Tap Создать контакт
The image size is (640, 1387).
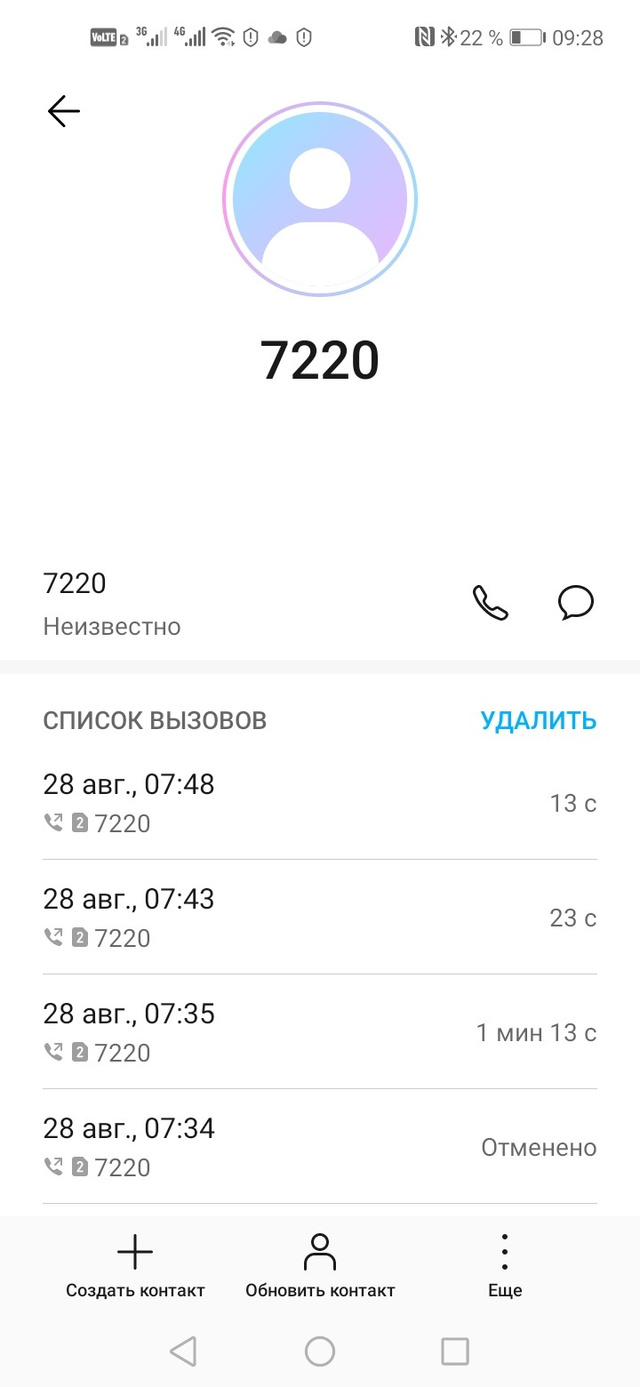click(135, 1265)
